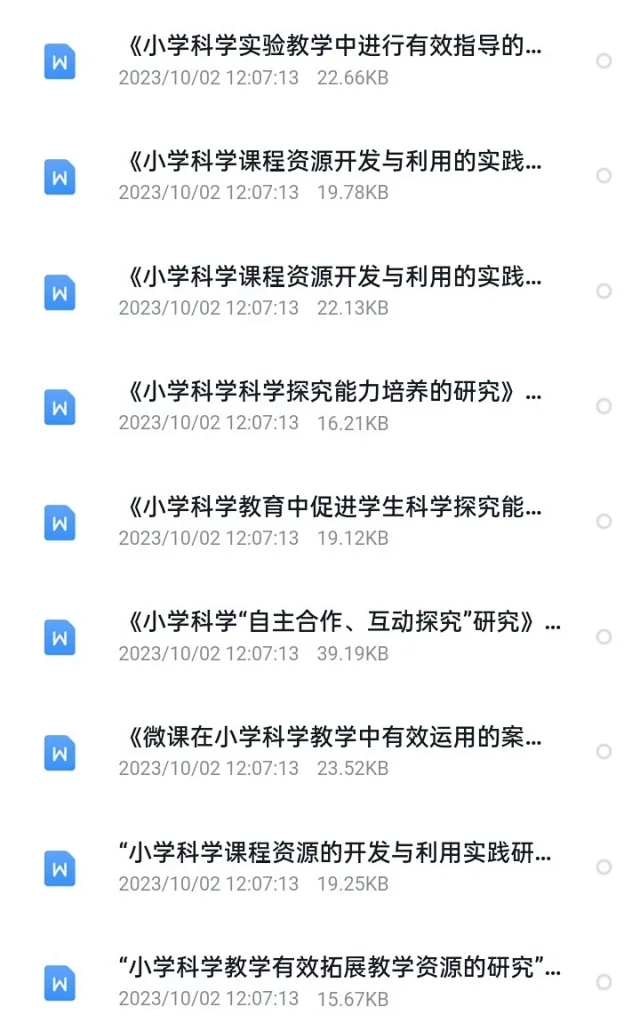Screen dimensions: 640x1031
Task: Open the 22.66KB 小学科学实验教学 document
Action: pyautogui.click(x=330, y=47)
